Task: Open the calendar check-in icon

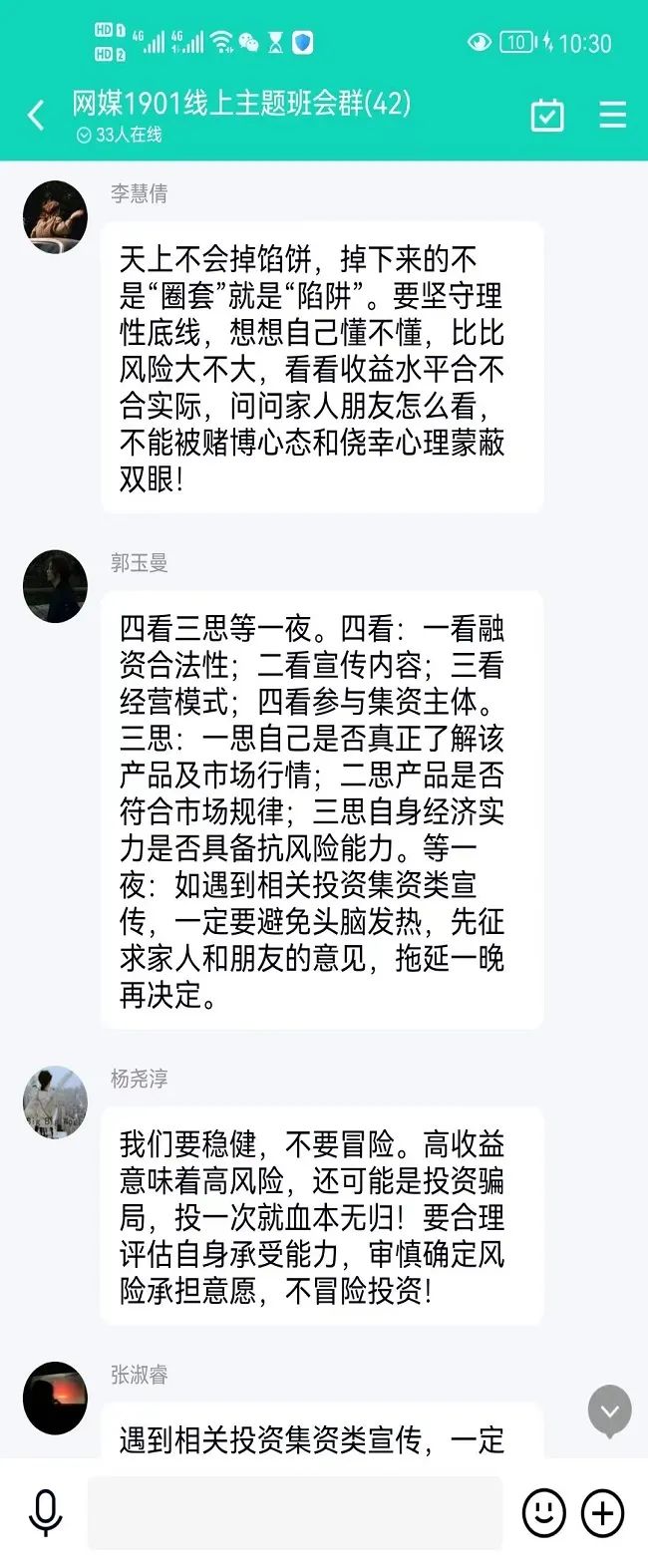Action: [546, 116]
